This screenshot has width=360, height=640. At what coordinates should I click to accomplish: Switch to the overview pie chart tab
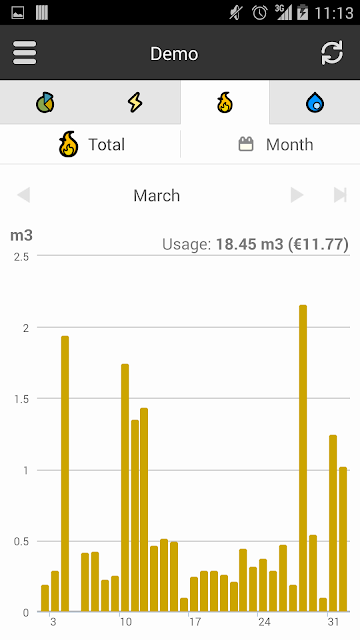point(45,102)
